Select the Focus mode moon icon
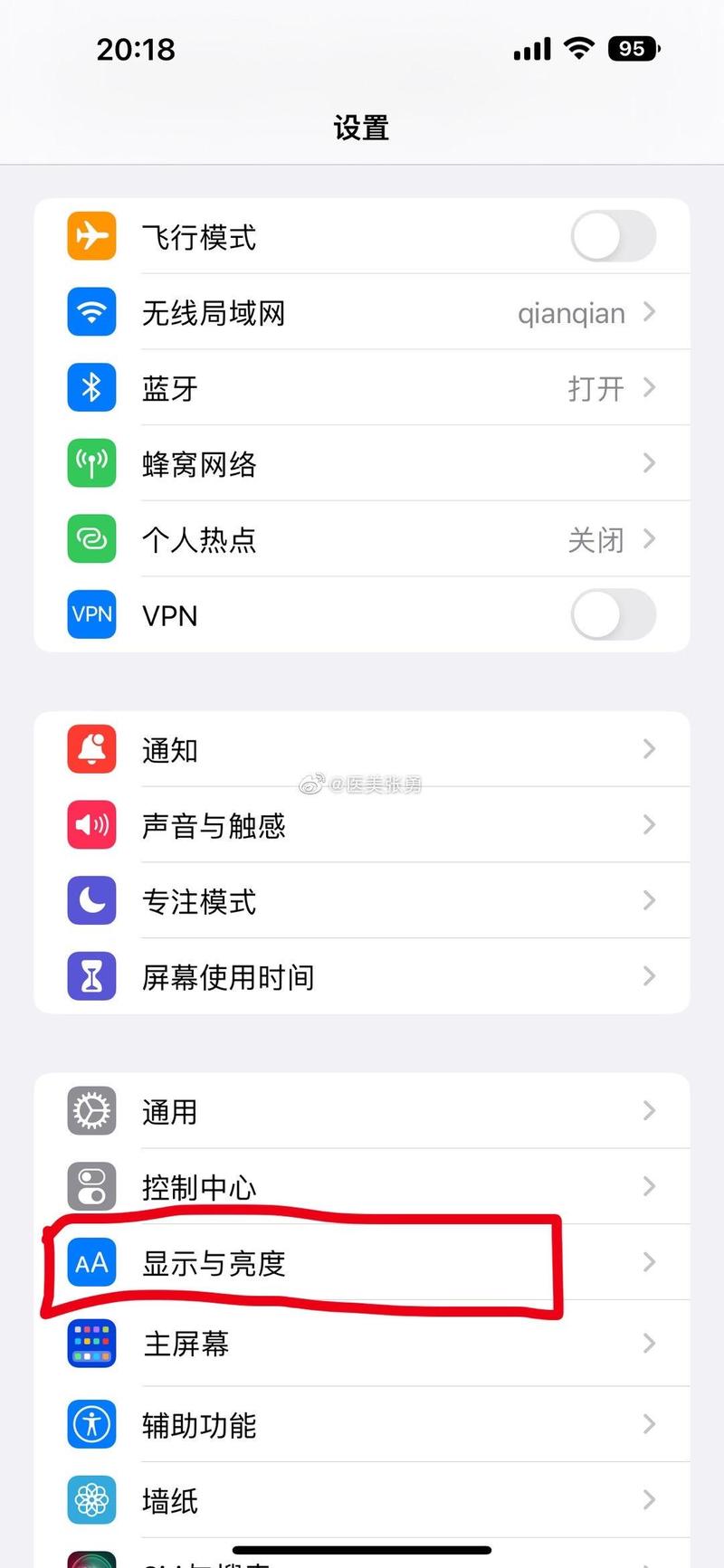724x1568 pixels. pyautogui.click(x=90, y=900)
